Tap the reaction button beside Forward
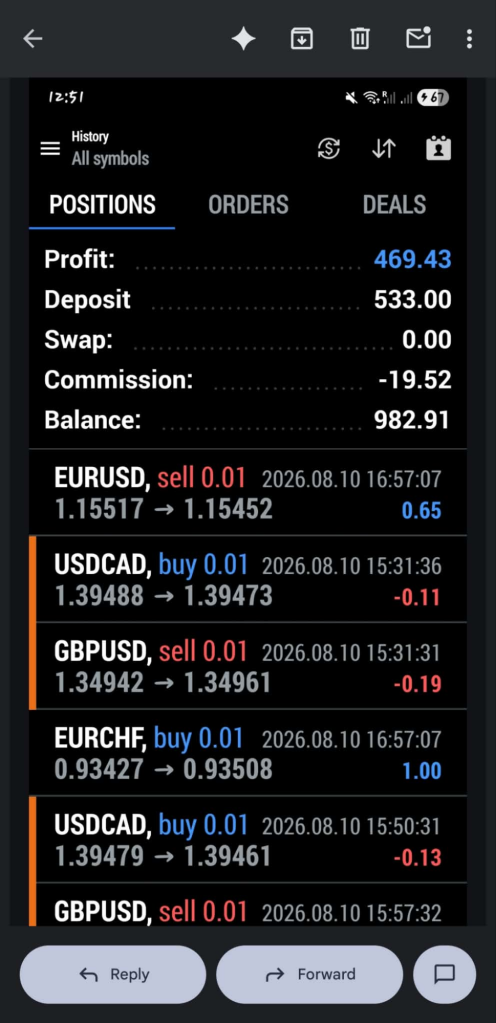This screenshot has width=496, height=1023. tap(444, 974)
